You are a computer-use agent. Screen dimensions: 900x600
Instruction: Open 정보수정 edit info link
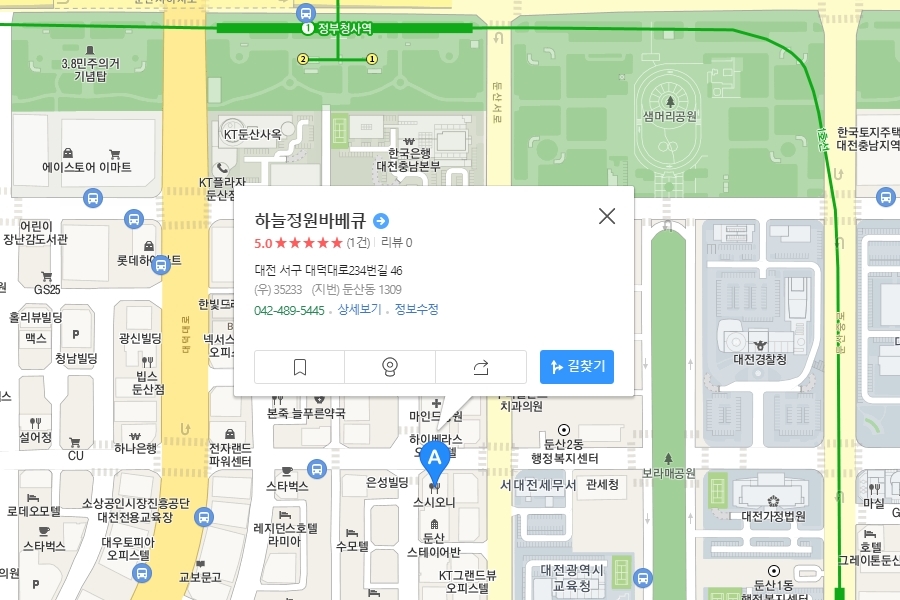pyautogui.click(x=417, y=309)
